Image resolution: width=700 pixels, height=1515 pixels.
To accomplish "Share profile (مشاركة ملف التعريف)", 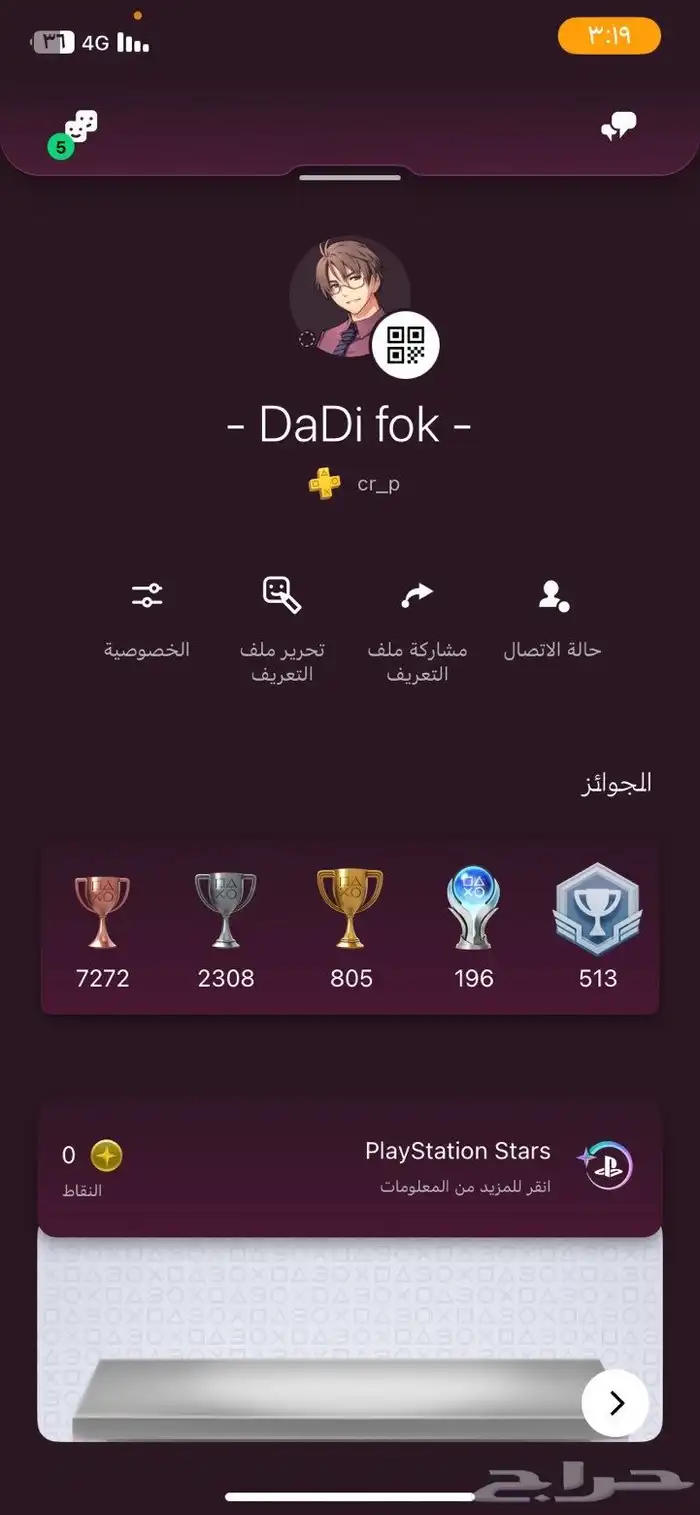I will (417, 630).
